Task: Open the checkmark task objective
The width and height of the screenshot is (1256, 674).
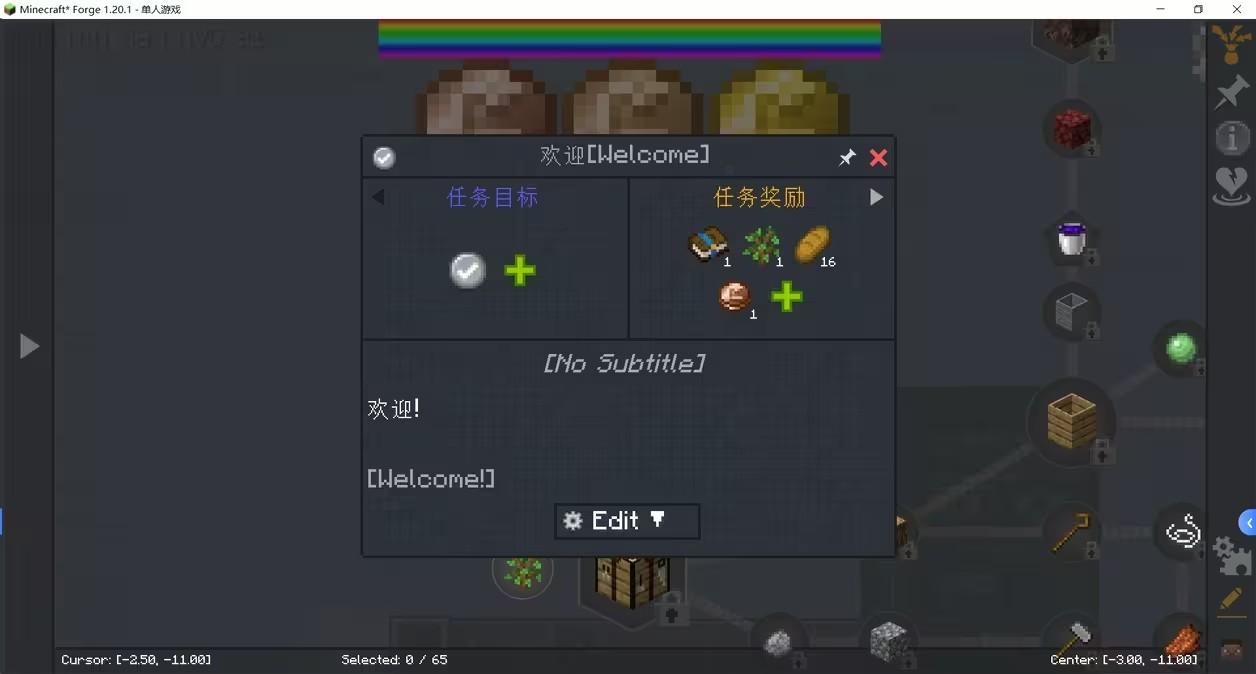Action: [468, 270]
